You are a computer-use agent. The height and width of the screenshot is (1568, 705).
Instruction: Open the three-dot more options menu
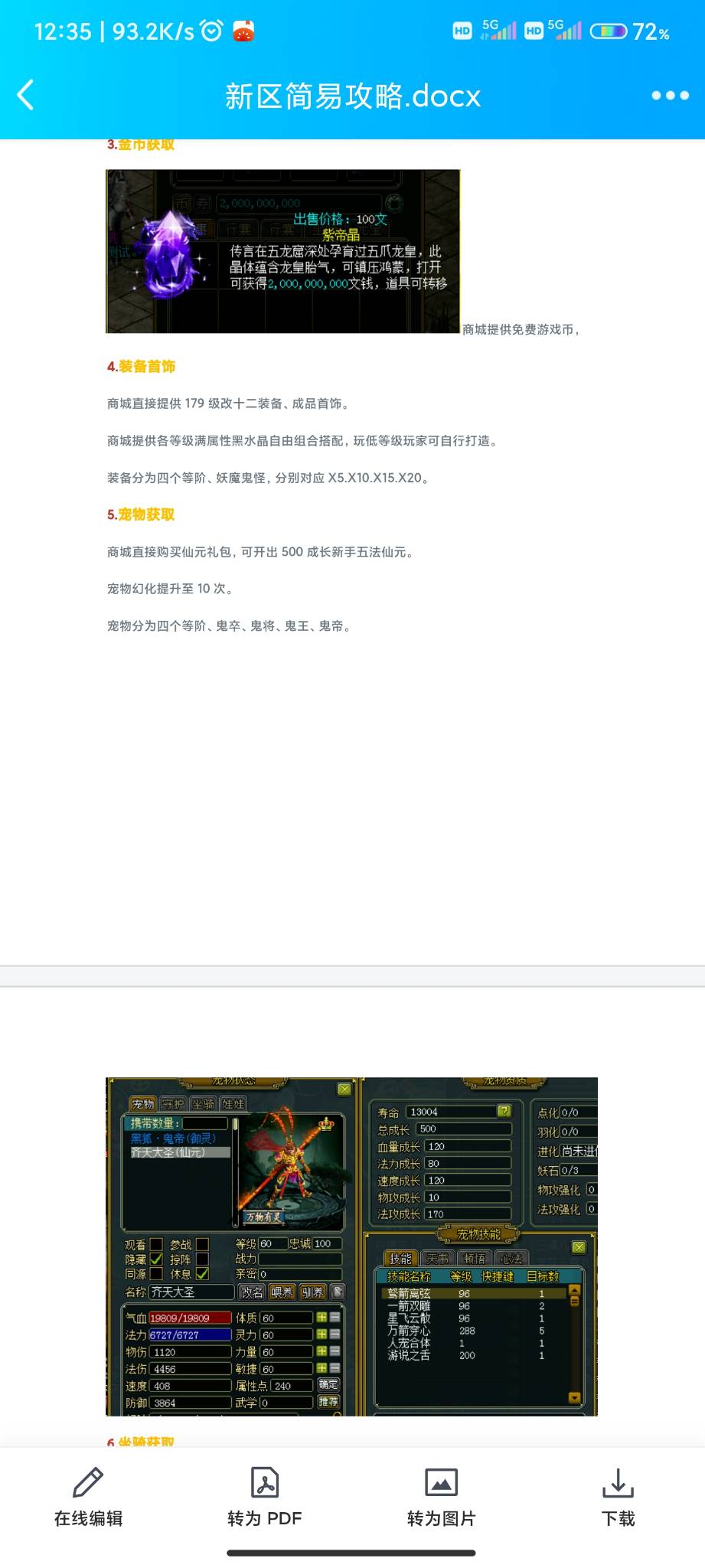(x=670, y=96)
